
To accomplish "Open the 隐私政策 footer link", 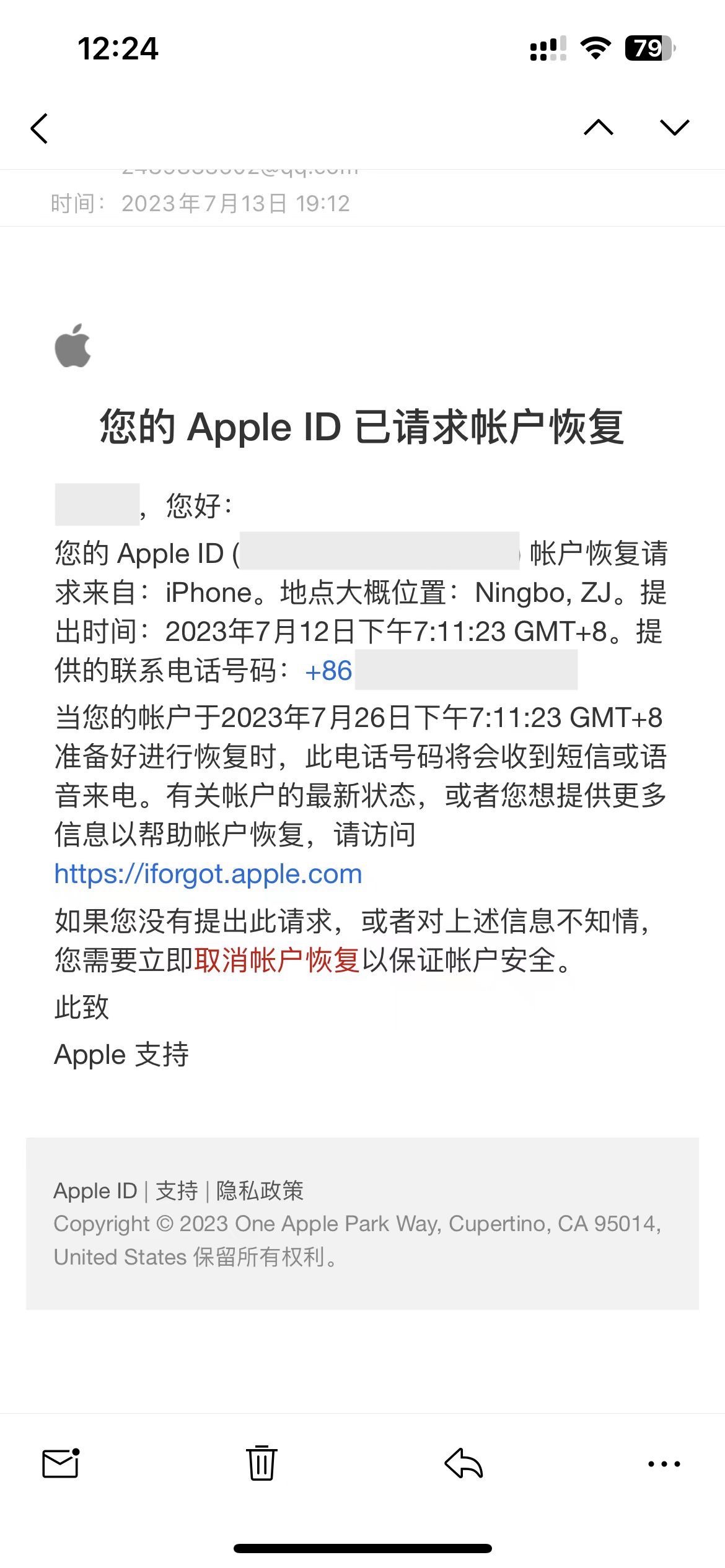I will [260, 1190].
